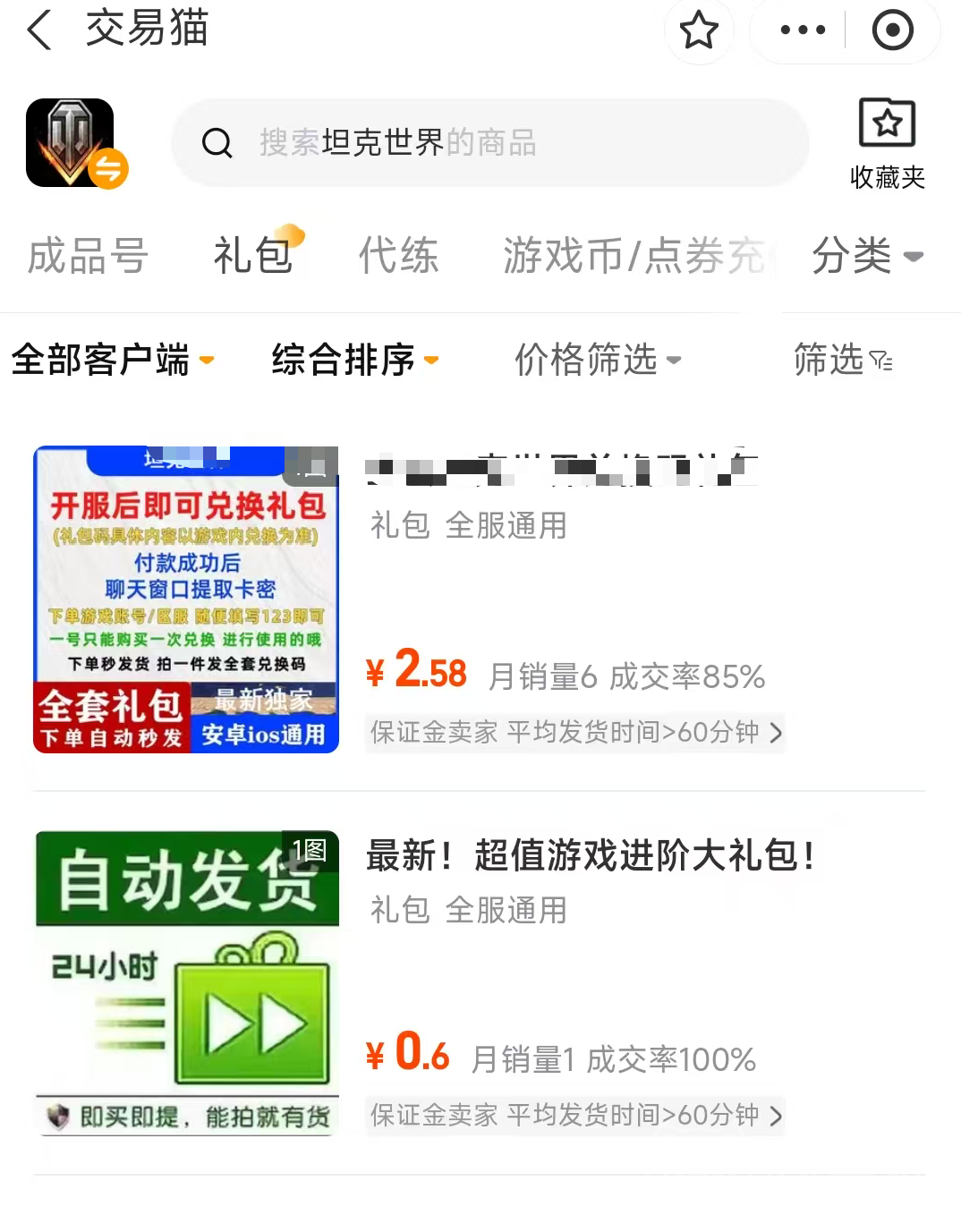This screenshot has width=961, height=1232.
Task: Open the 筛选 filter panel
Action: (842, 360)
